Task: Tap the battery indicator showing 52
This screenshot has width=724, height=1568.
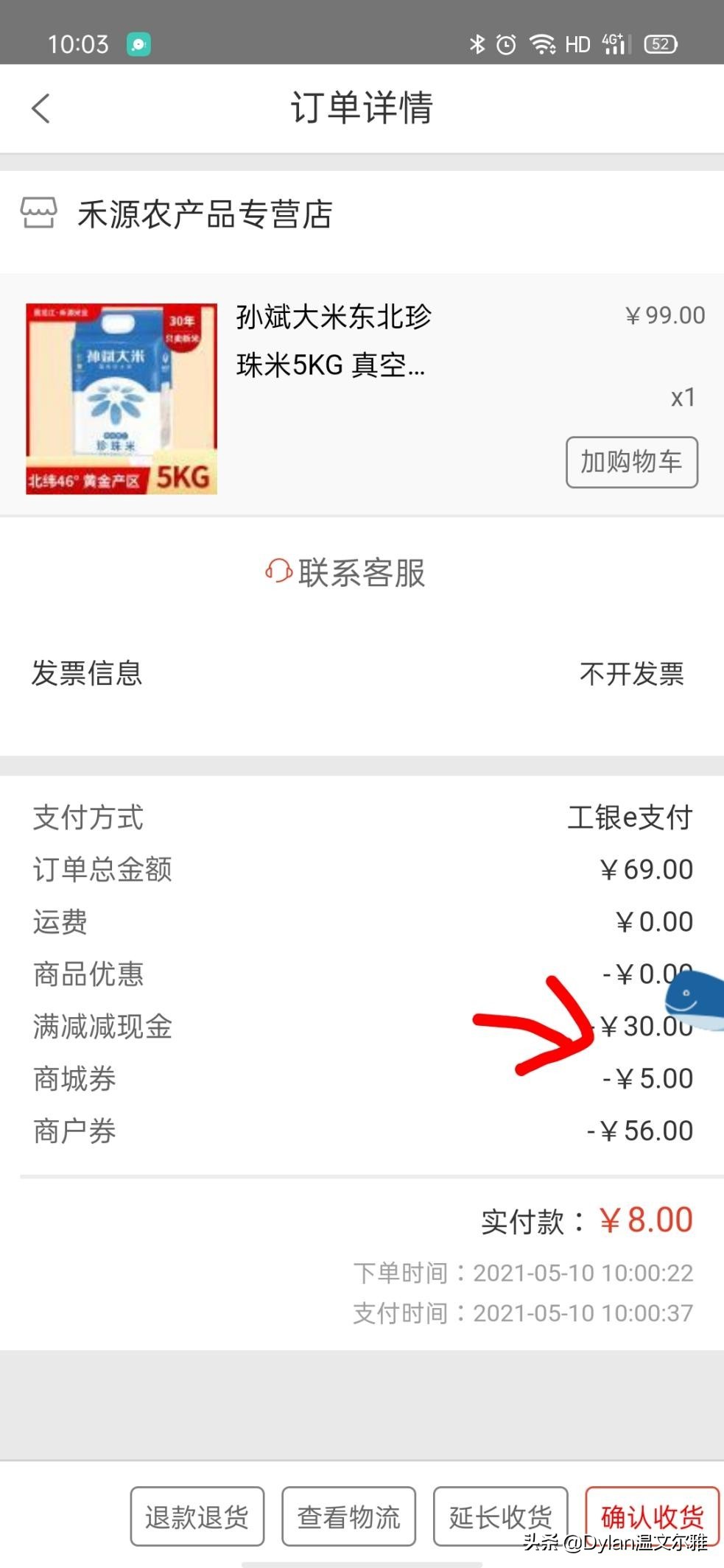Action: pos(660,44)
